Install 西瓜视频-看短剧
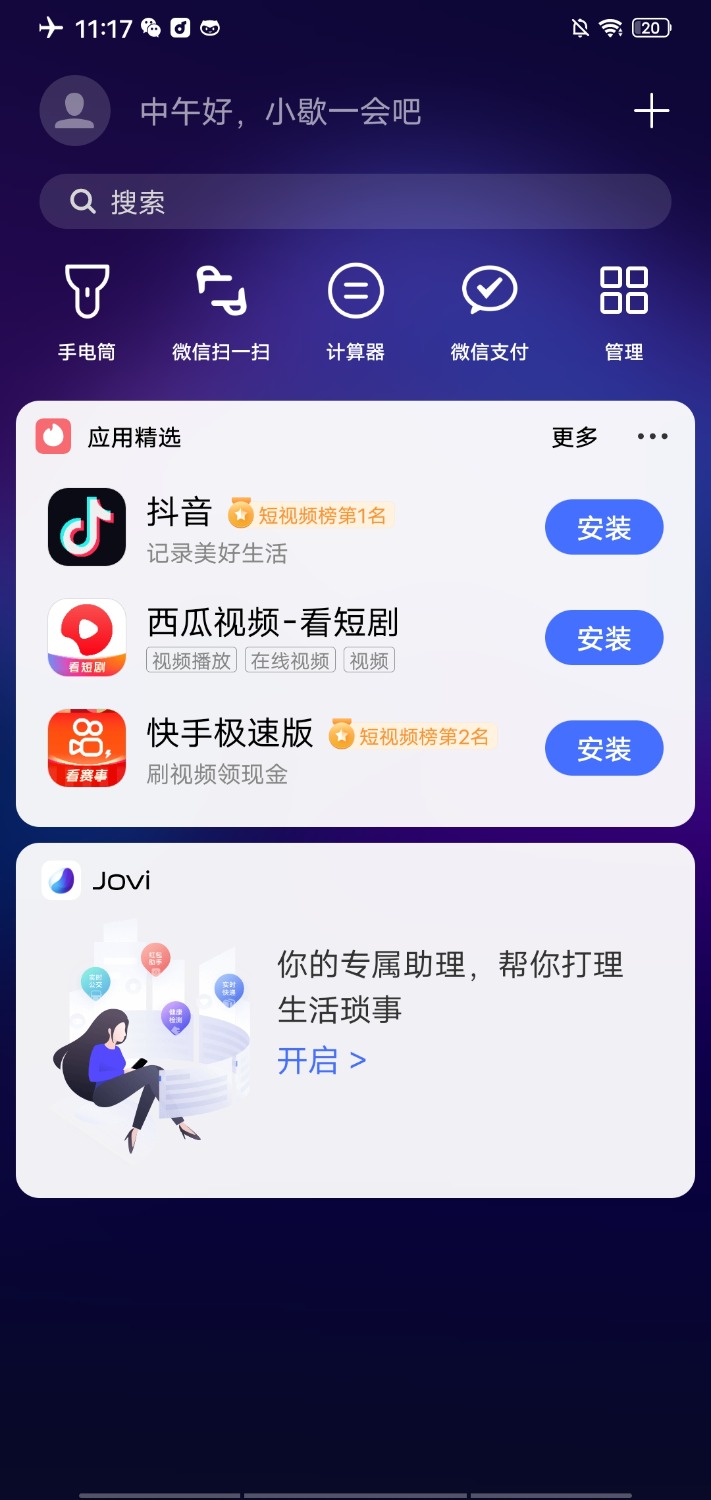The height and width of the screenshot is (1500, 711). tap(603, 638)
